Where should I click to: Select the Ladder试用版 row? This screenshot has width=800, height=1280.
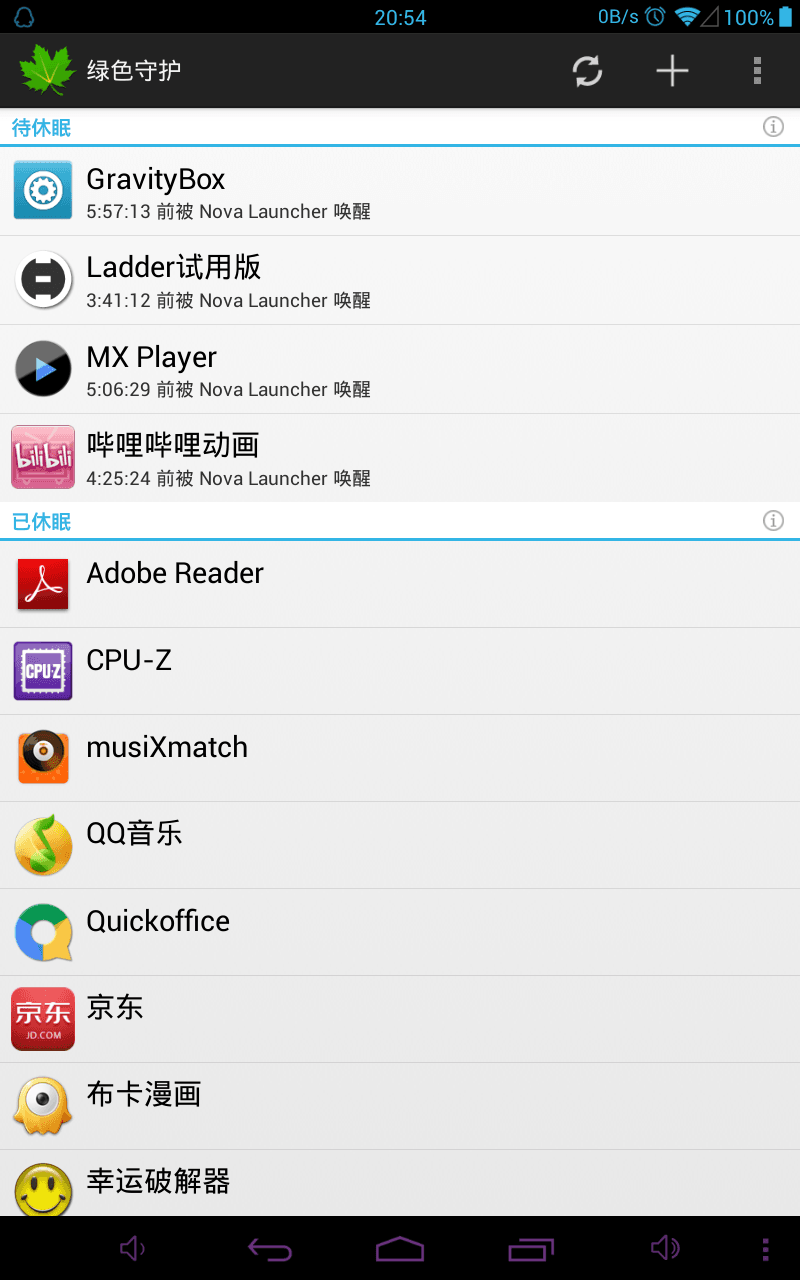pos(400,280)
